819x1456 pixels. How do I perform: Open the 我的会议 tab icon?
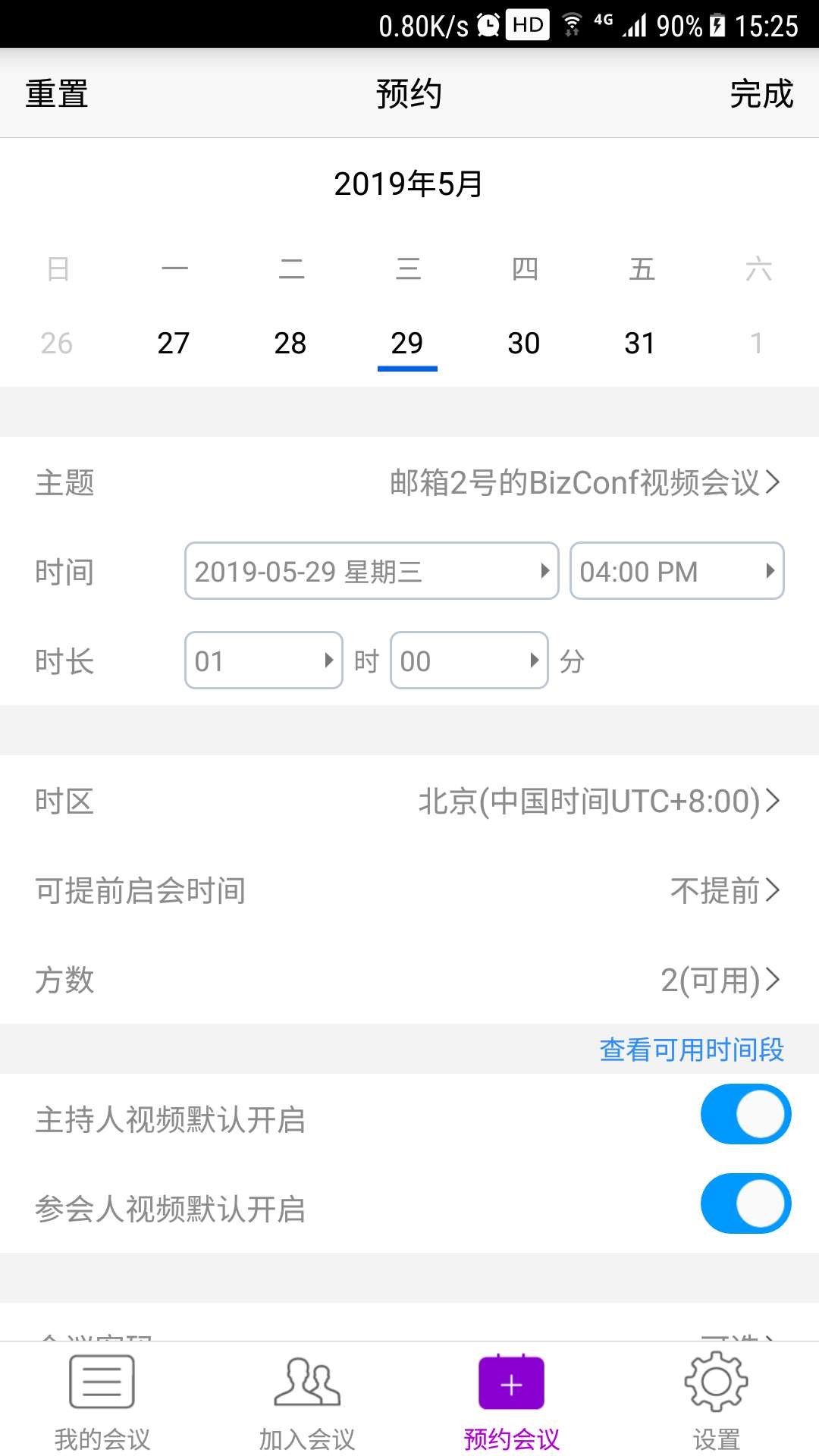click(102, 1382)
